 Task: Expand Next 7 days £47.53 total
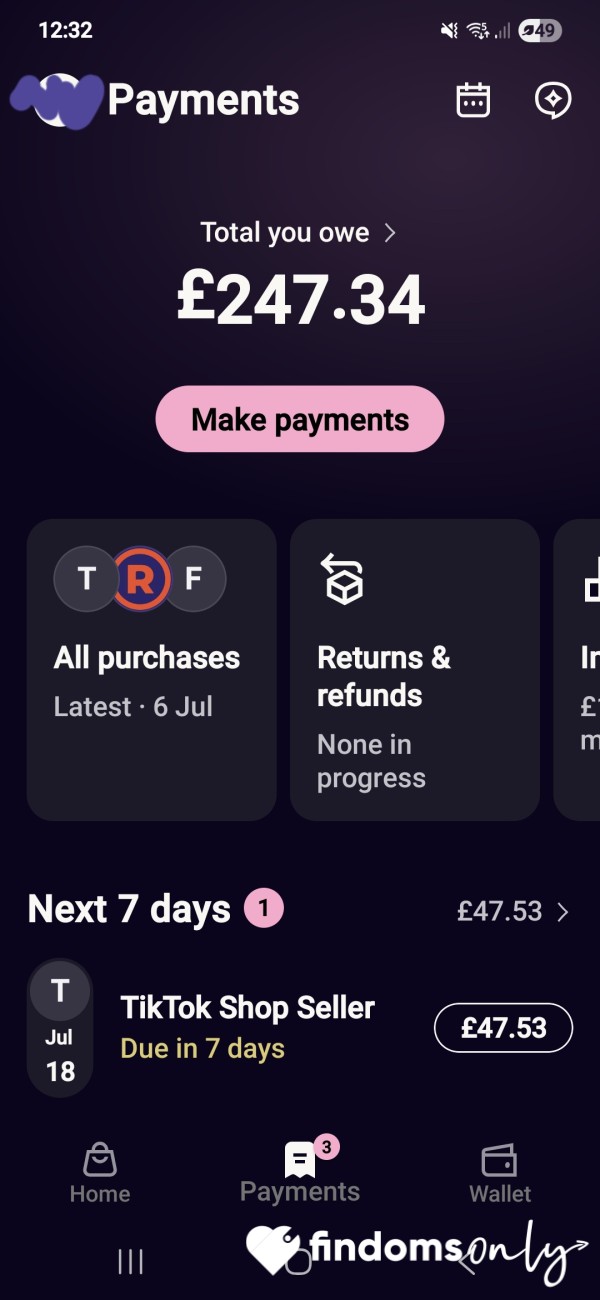click(x=513, y=911)
